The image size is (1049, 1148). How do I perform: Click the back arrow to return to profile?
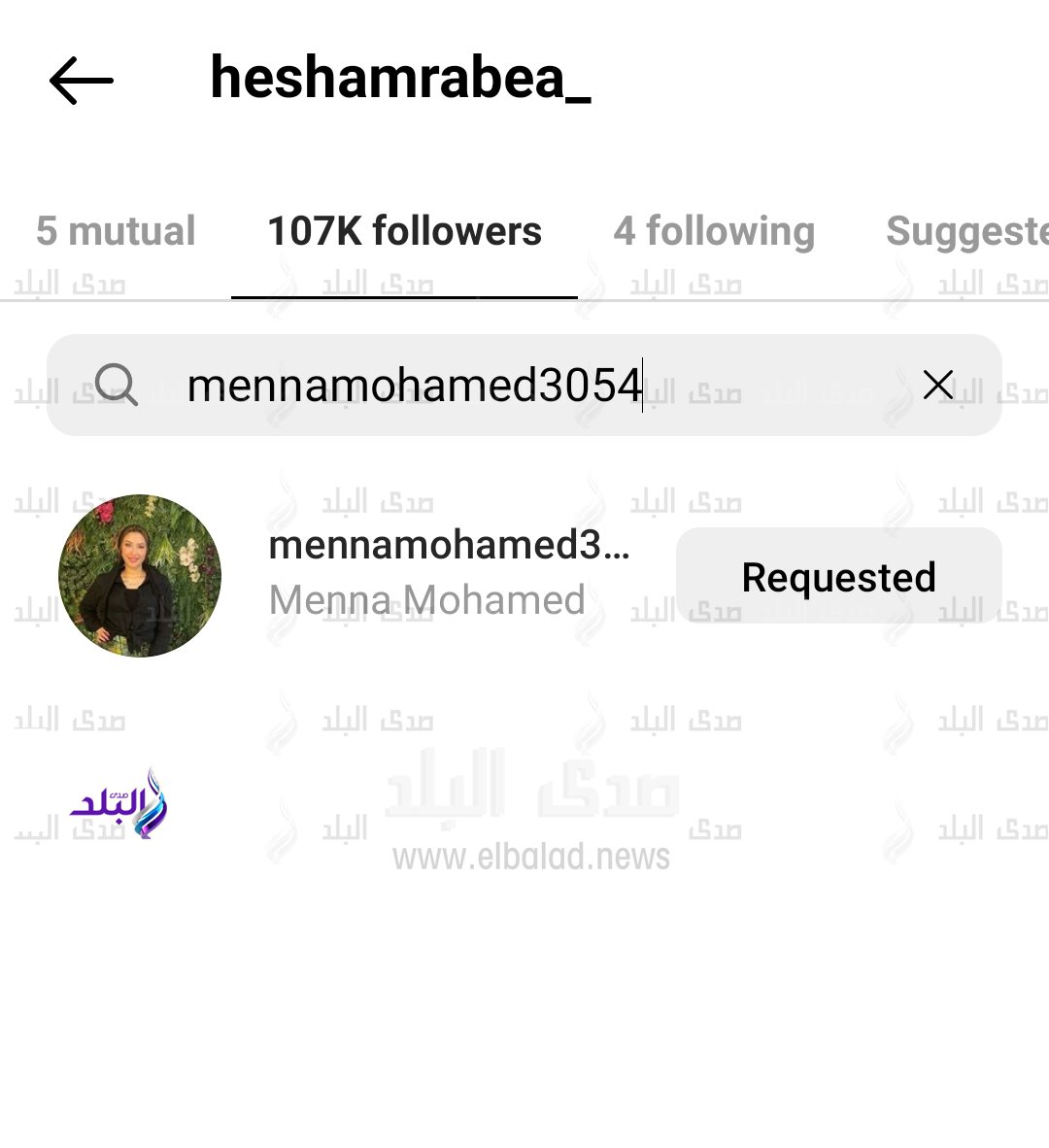80,82
